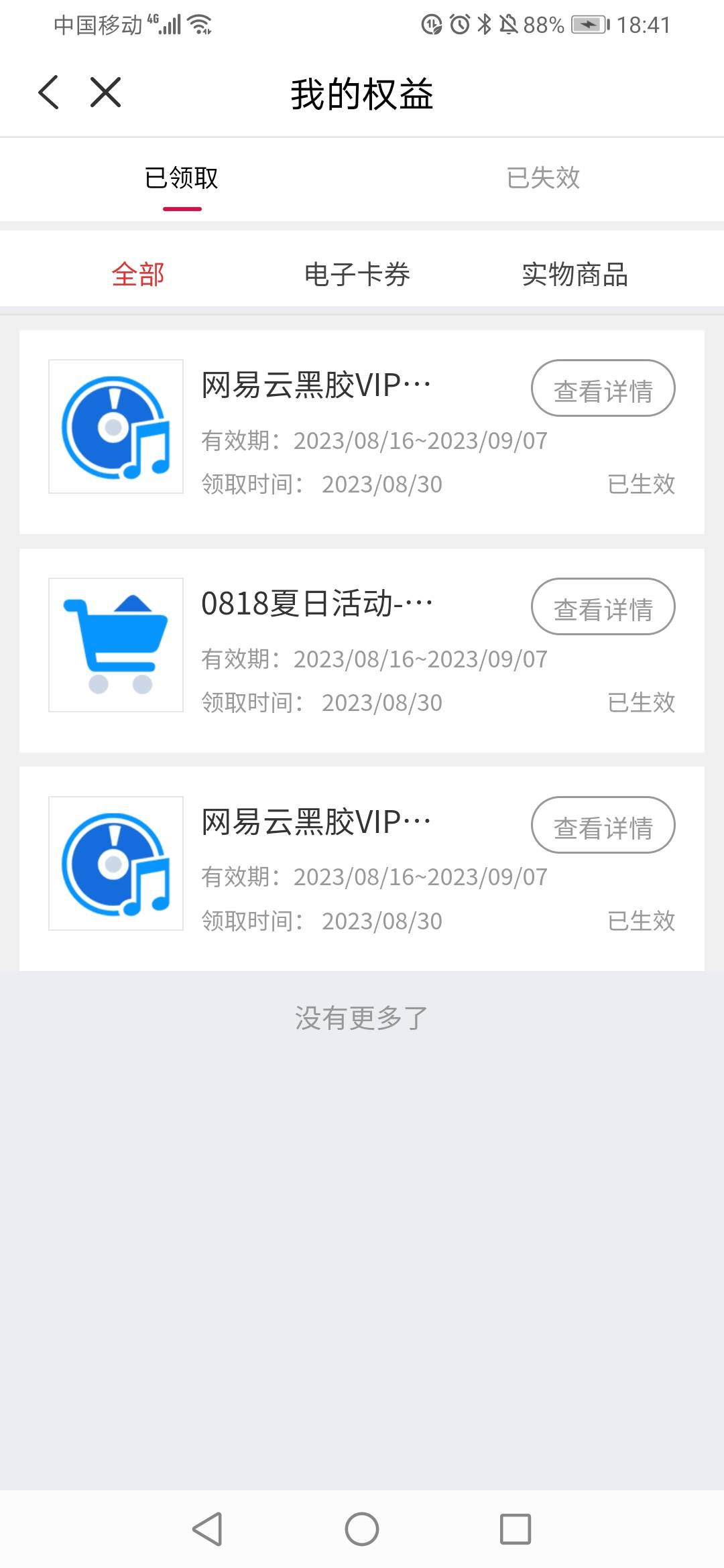This screenshot has width=724, height=1568.
Task: Filter by 全部
Action: (138, 275)
